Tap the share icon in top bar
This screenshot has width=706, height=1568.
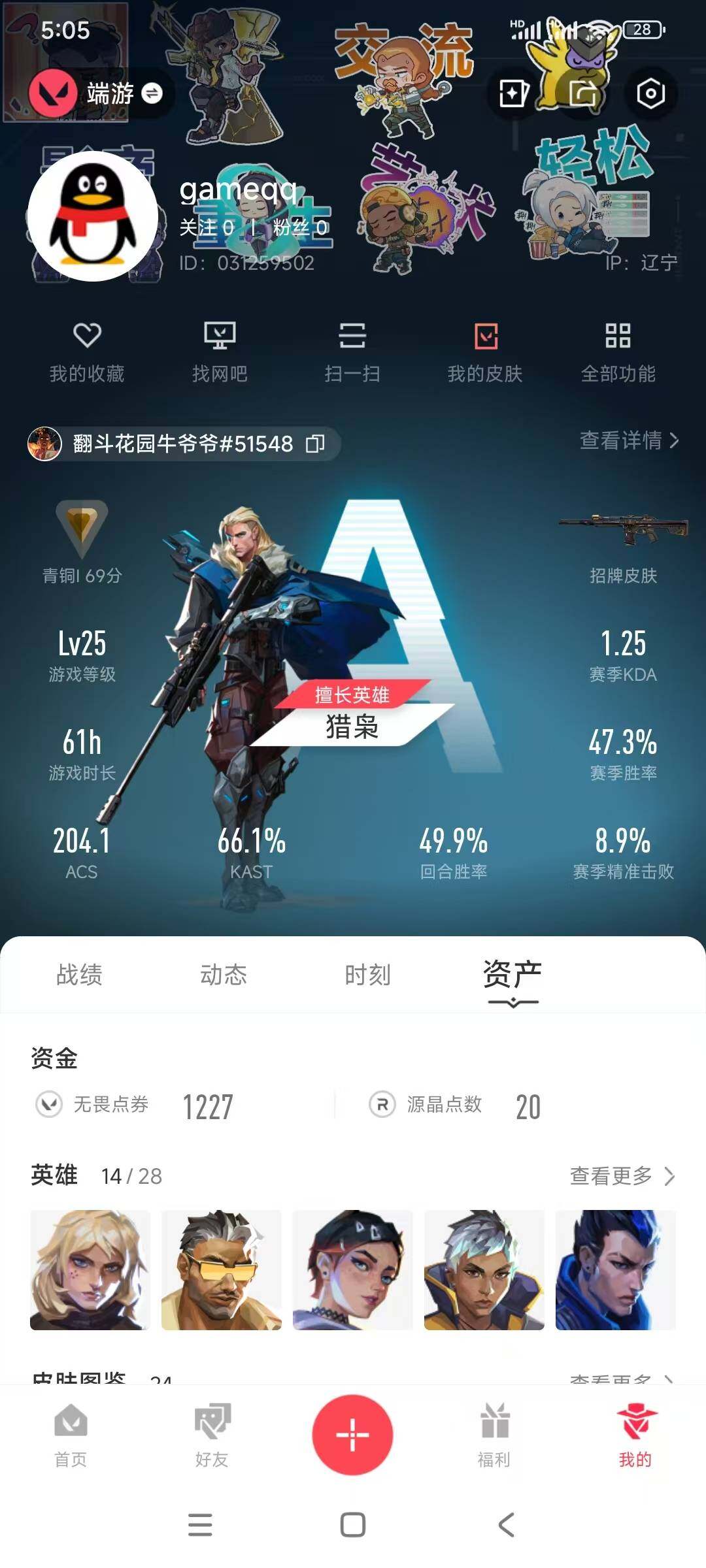[x=582, y=94]
